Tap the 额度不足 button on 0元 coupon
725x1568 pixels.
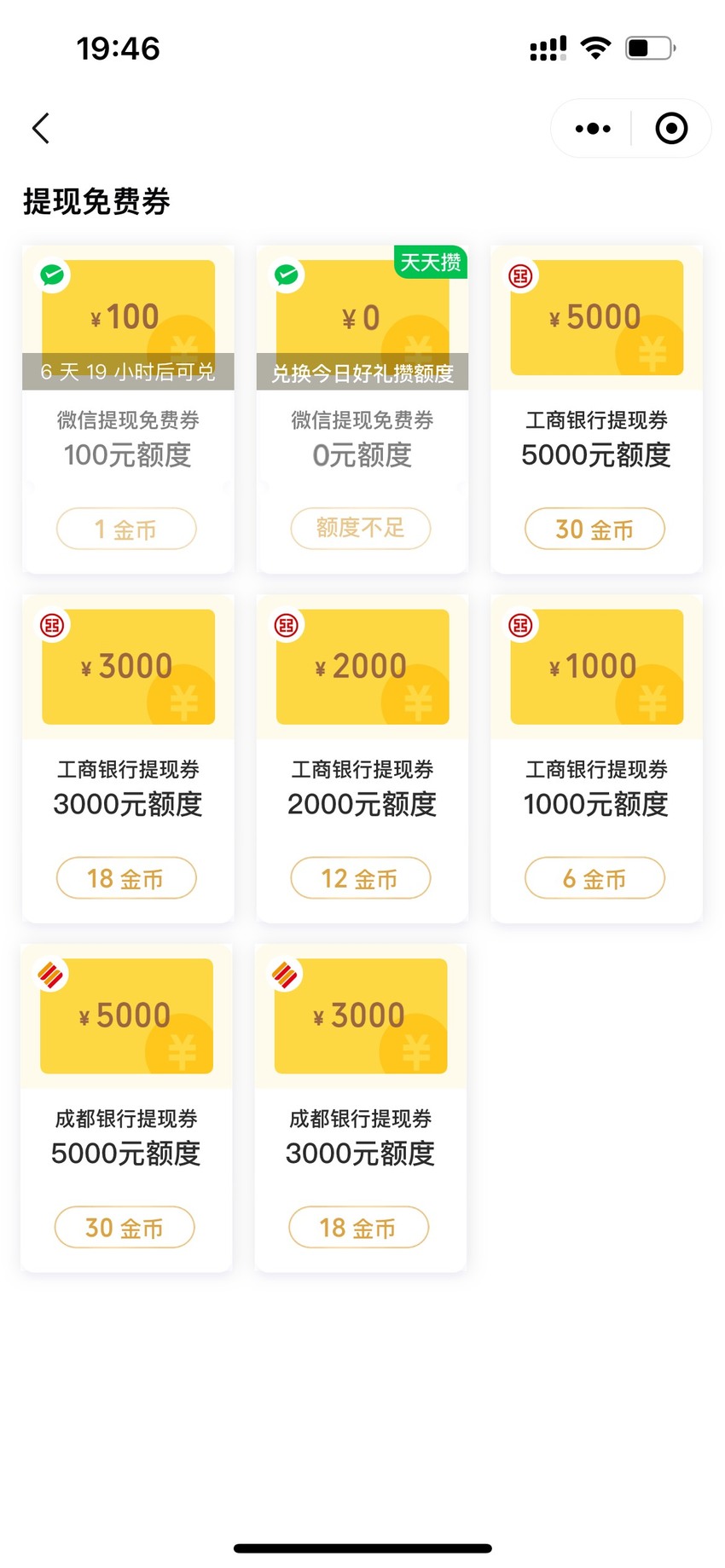pyautogui.click(x=361, y=529)
